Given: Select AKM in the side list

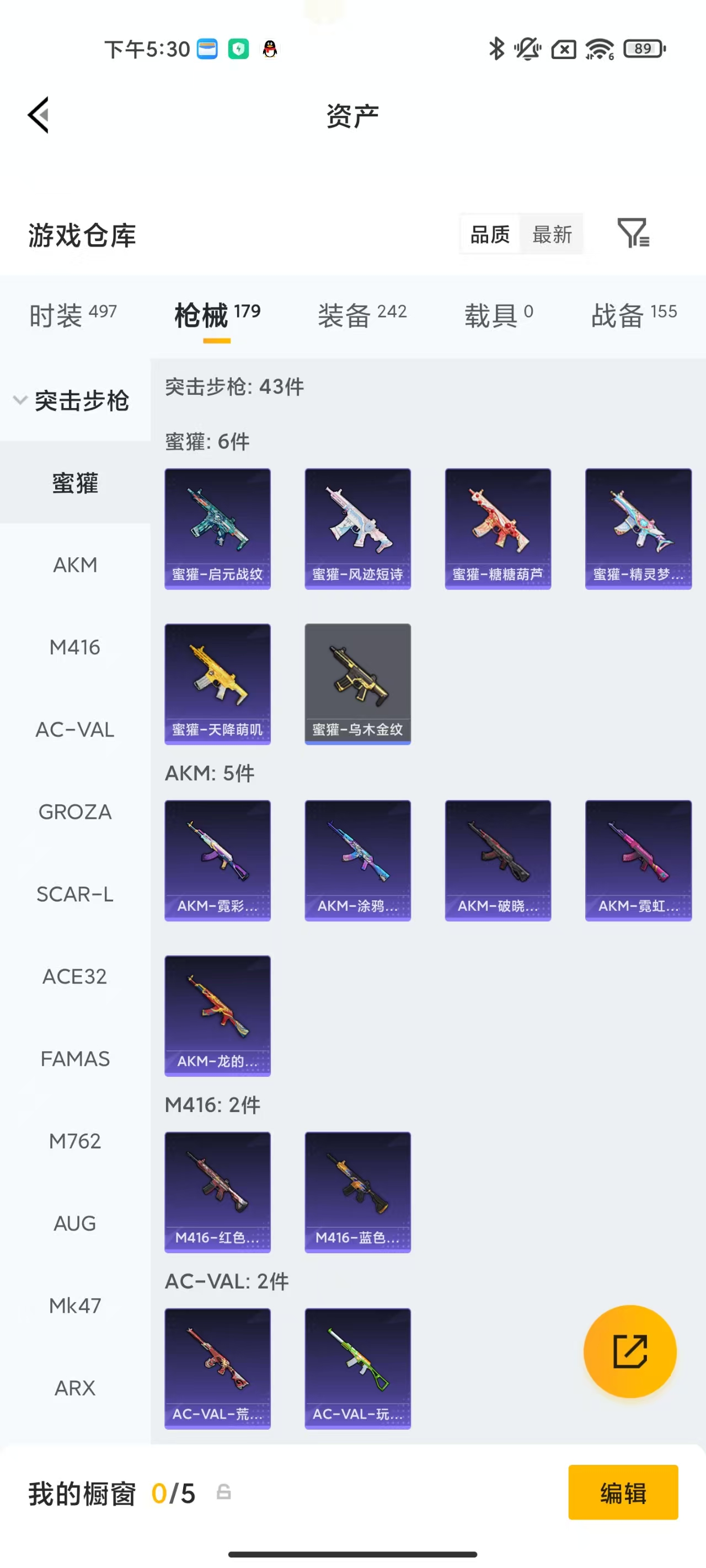Looking at the screenshot, I should pyautogui.click(x=75, y=565).
